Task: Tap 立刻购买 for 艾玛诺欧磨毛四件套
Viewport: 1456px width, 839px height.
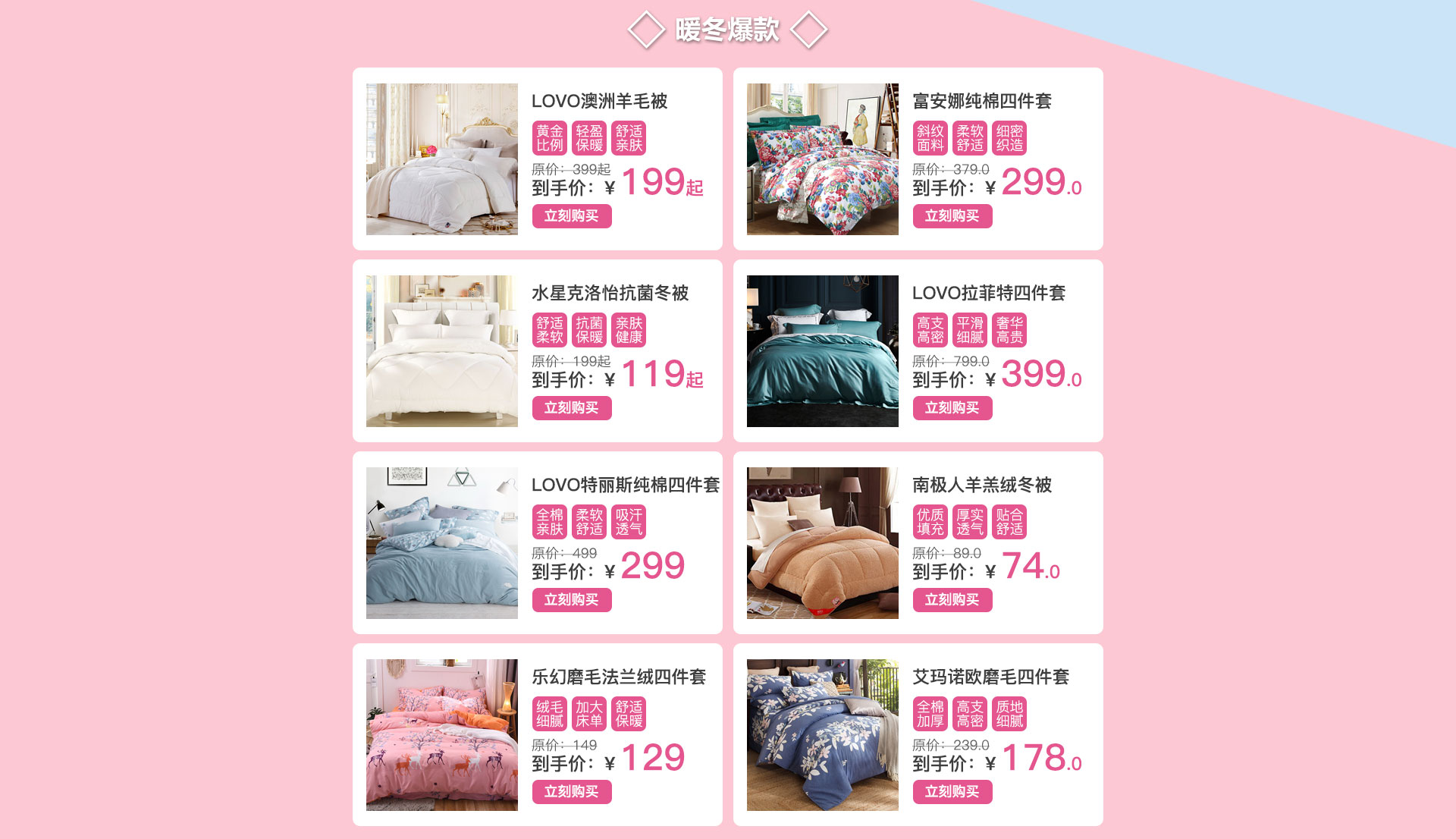Action: pos(952,792)
